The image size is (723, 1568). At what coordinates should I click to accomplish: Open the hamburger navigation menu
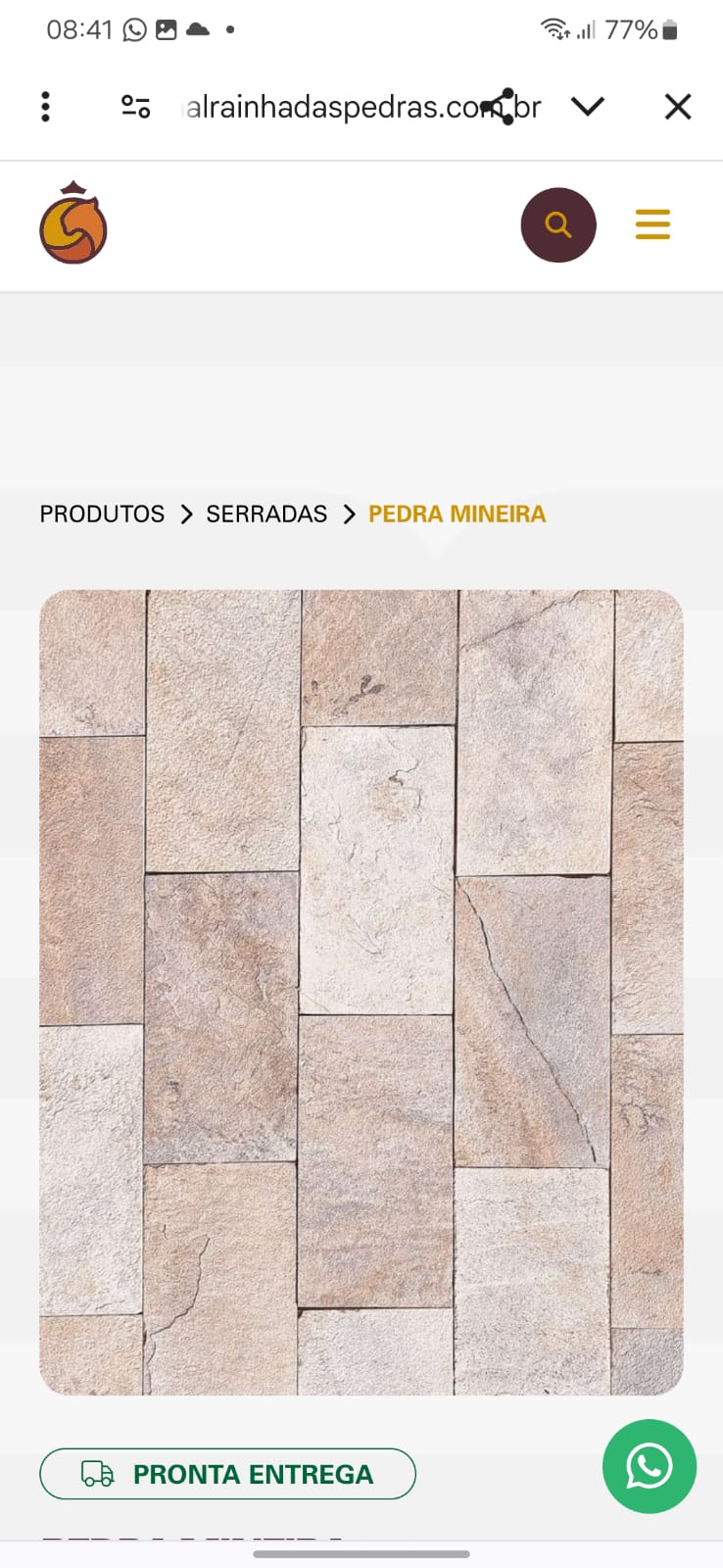click(x=652, y=224)
